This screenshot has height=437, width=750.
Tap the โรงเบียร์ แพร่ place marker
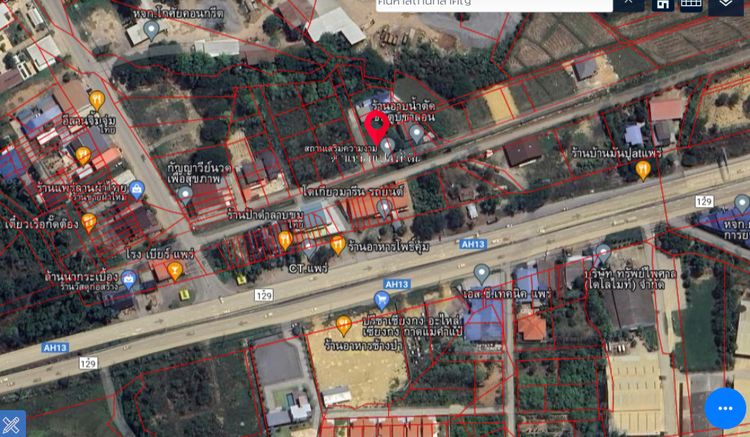pyautogui.click(x=175, y=270)
